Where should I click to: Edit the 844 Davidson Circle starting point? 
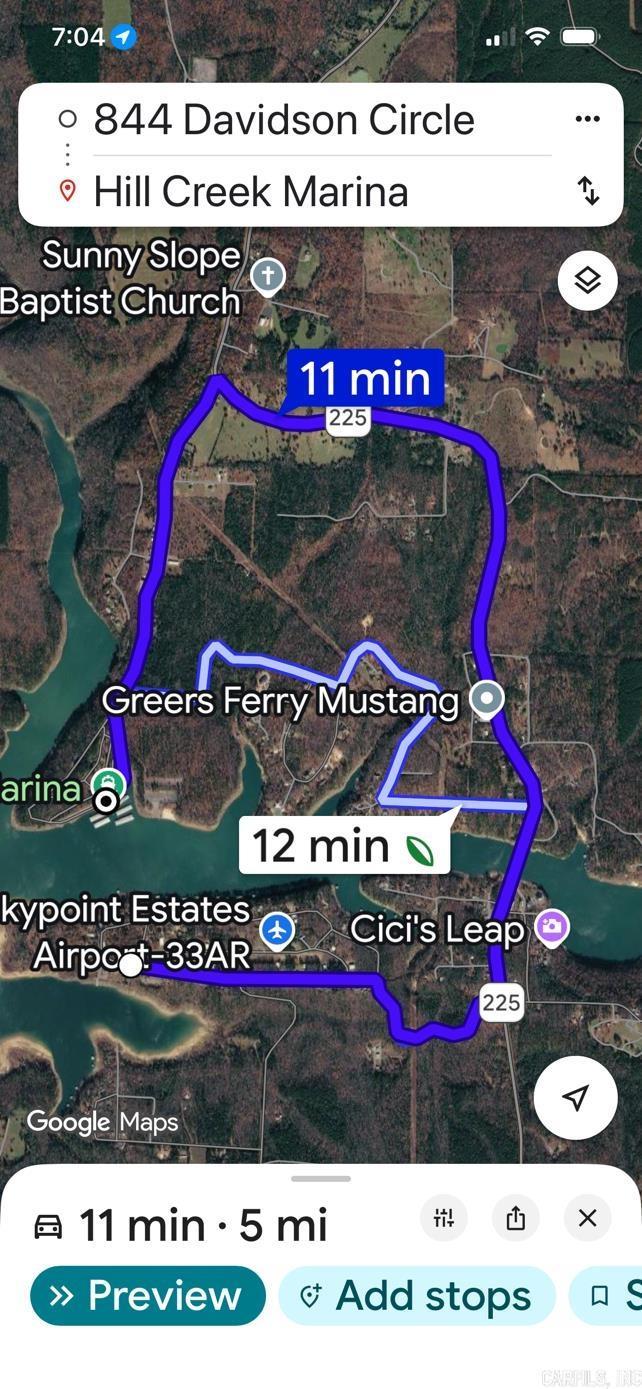point(284,120)
